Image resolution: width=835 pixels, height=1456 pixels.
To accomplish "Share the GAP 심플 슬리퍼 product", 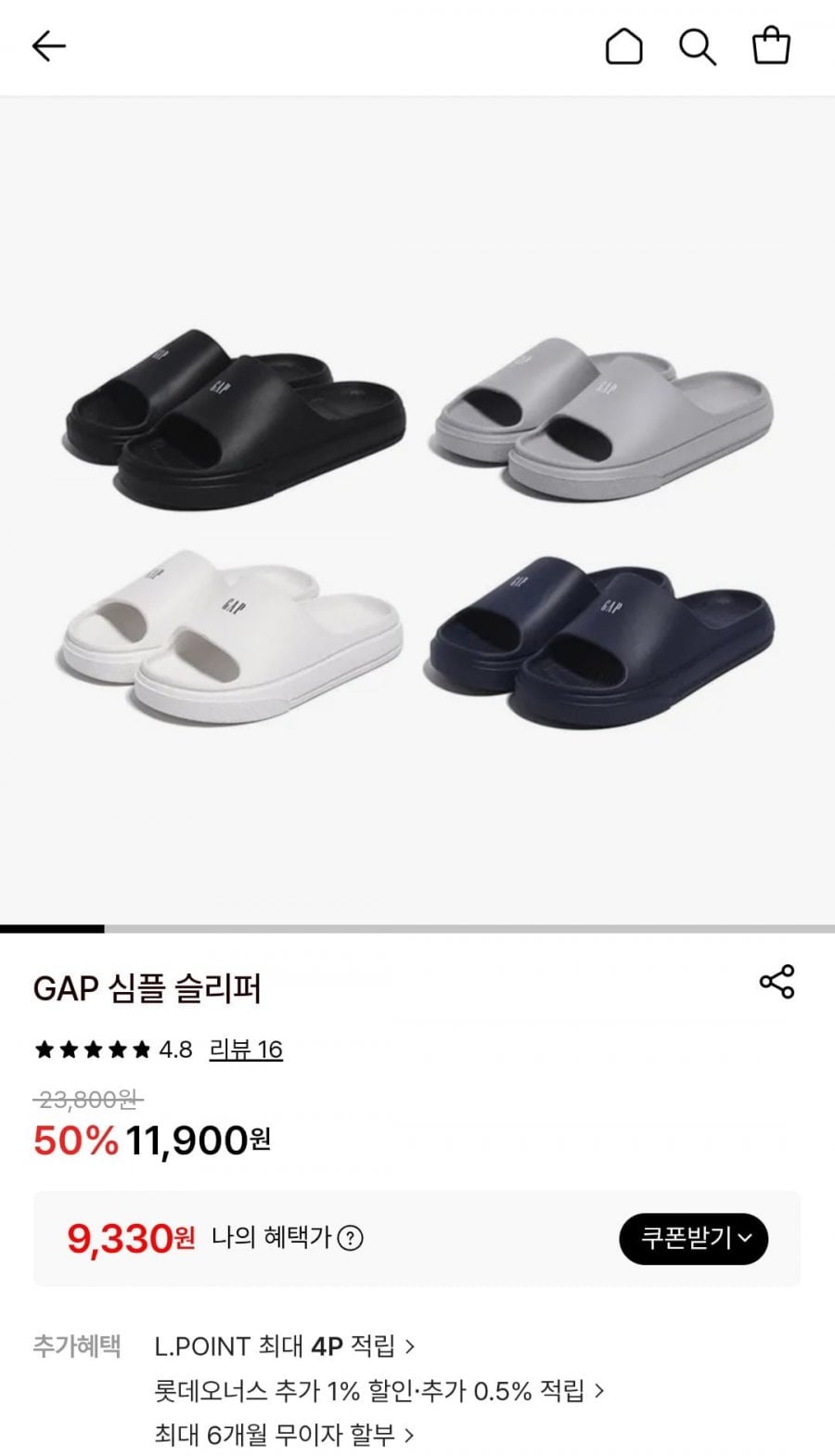I will (x=777, y=981).
